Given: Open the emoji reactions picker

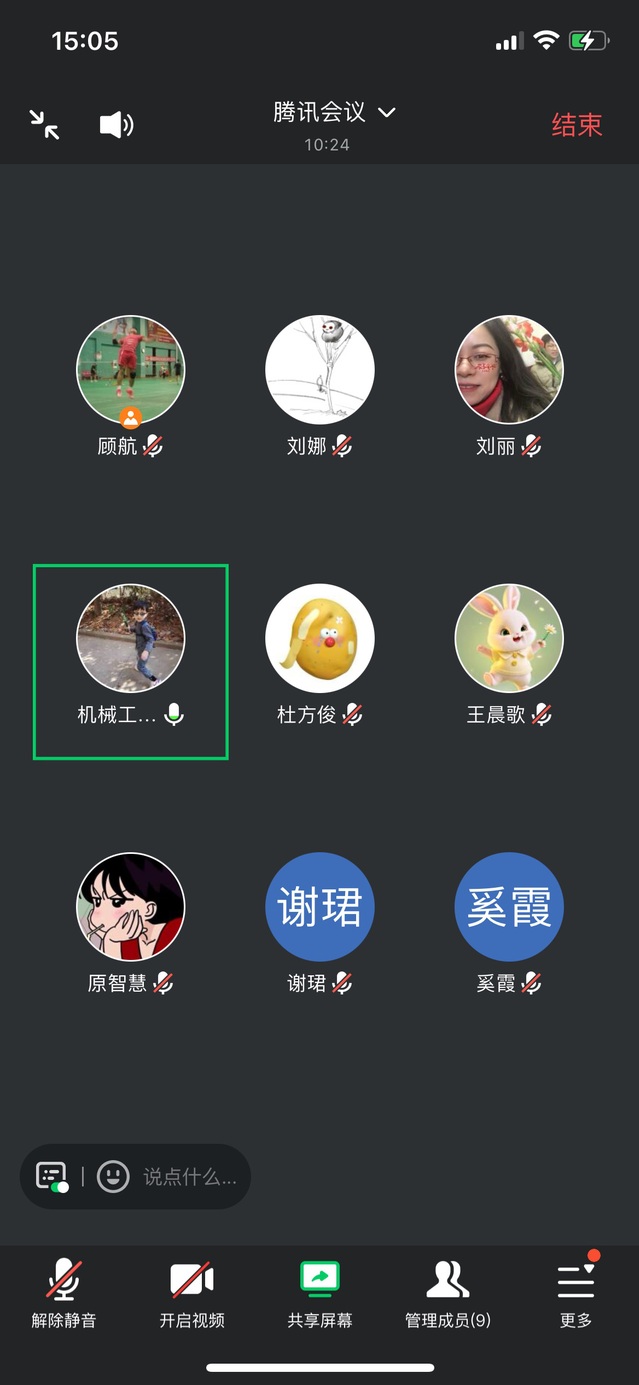Looking at the screenshot, I should (113, 1176).
